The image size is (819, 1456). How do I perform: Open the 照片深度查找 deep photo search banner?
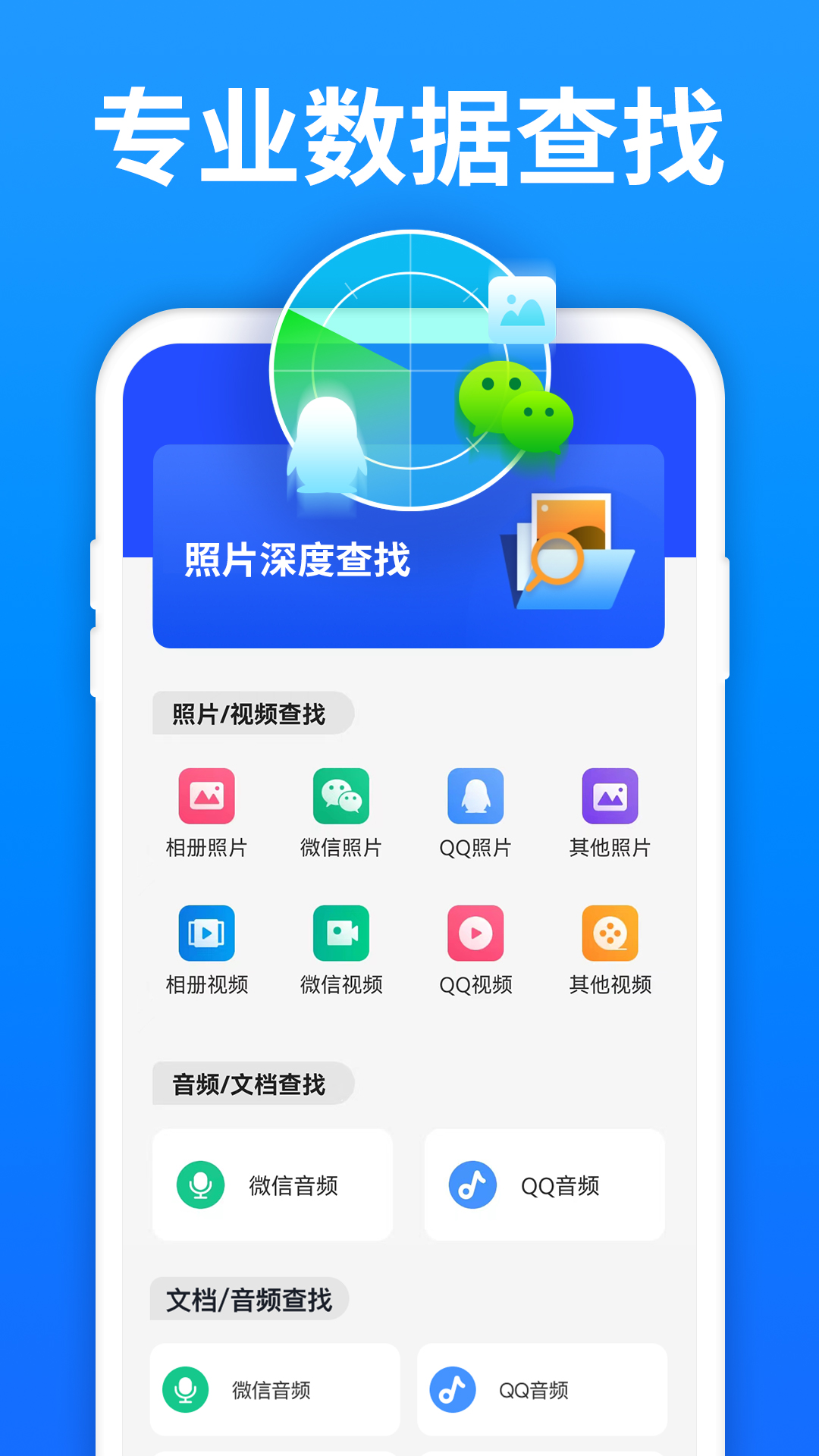click(409, 546)
